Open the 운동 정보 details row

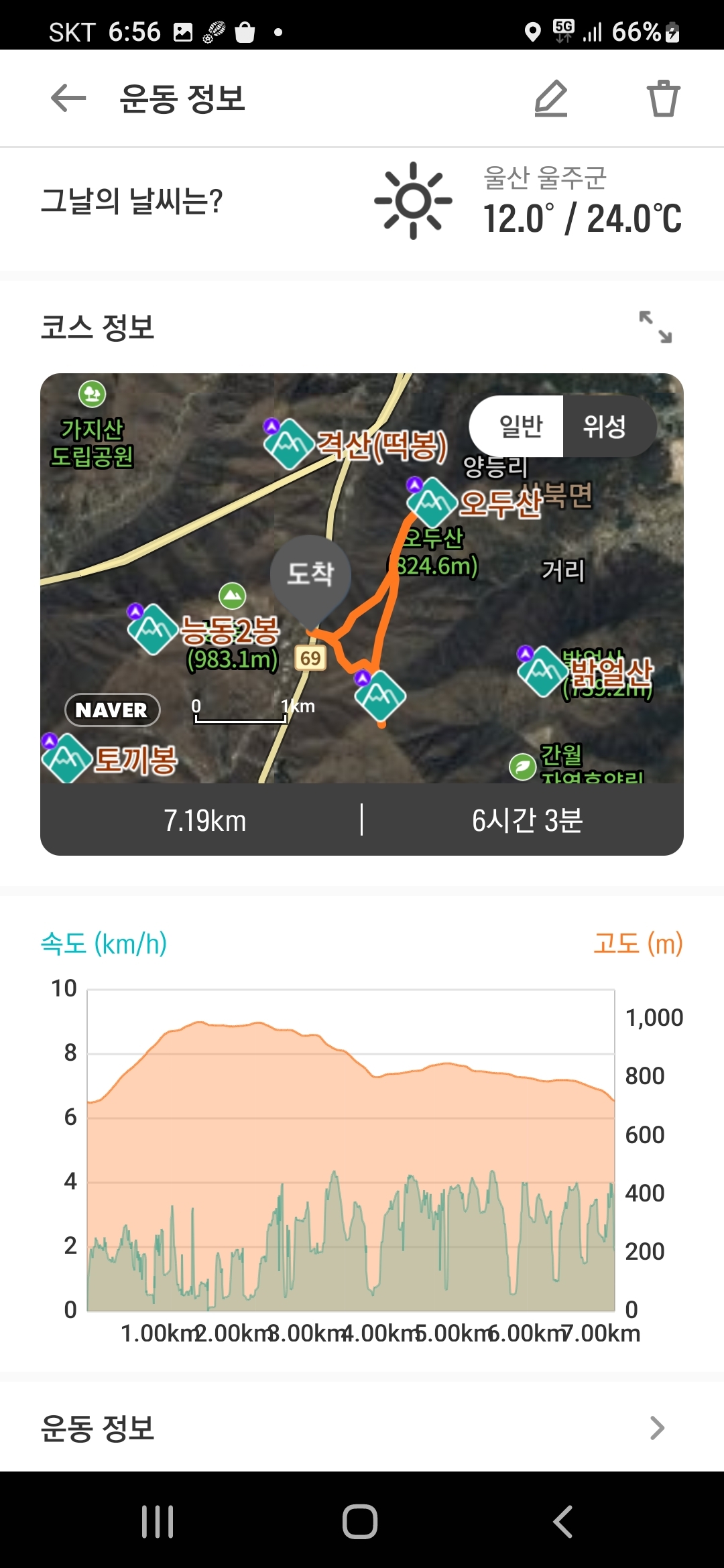tap(362, 1428)
